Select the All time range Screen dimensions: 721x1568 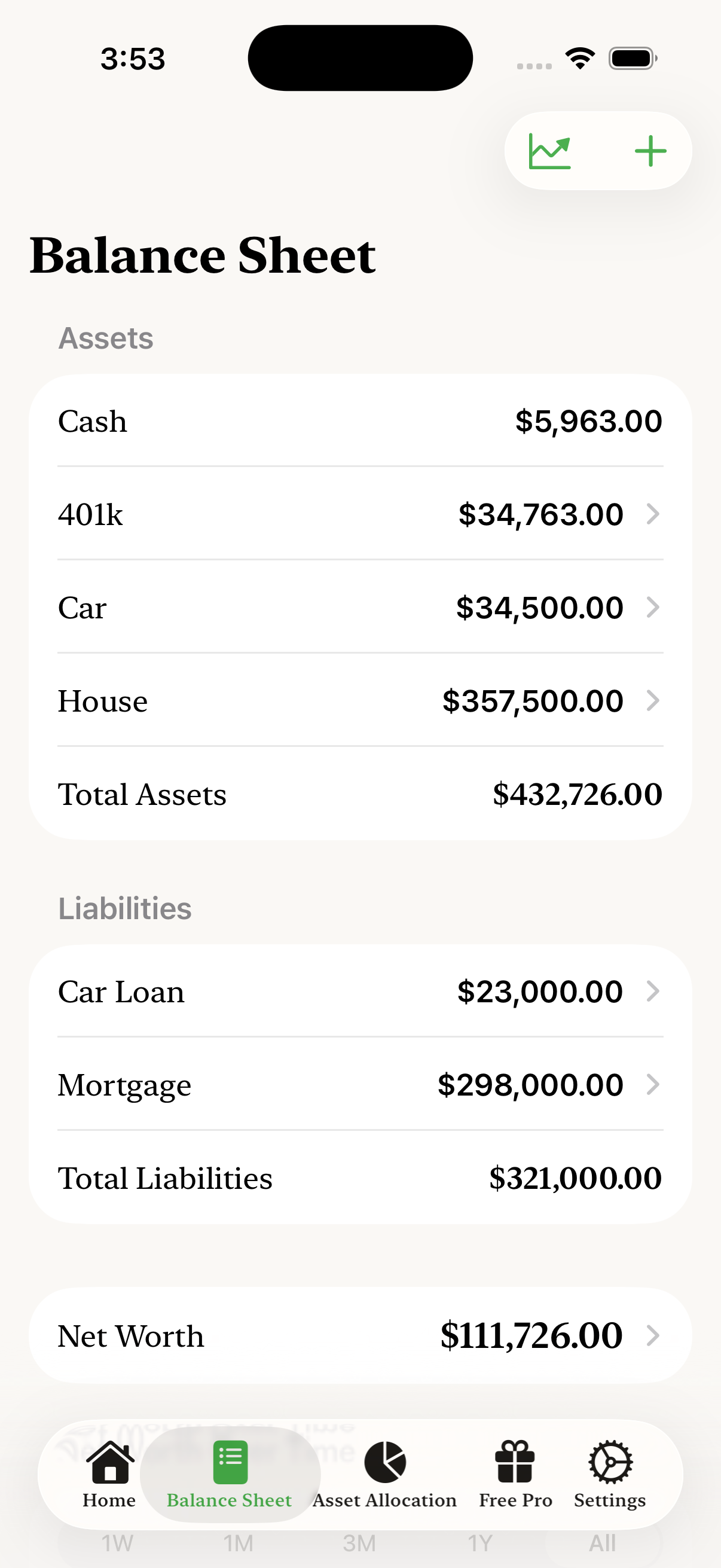(x=602, y=1543)
